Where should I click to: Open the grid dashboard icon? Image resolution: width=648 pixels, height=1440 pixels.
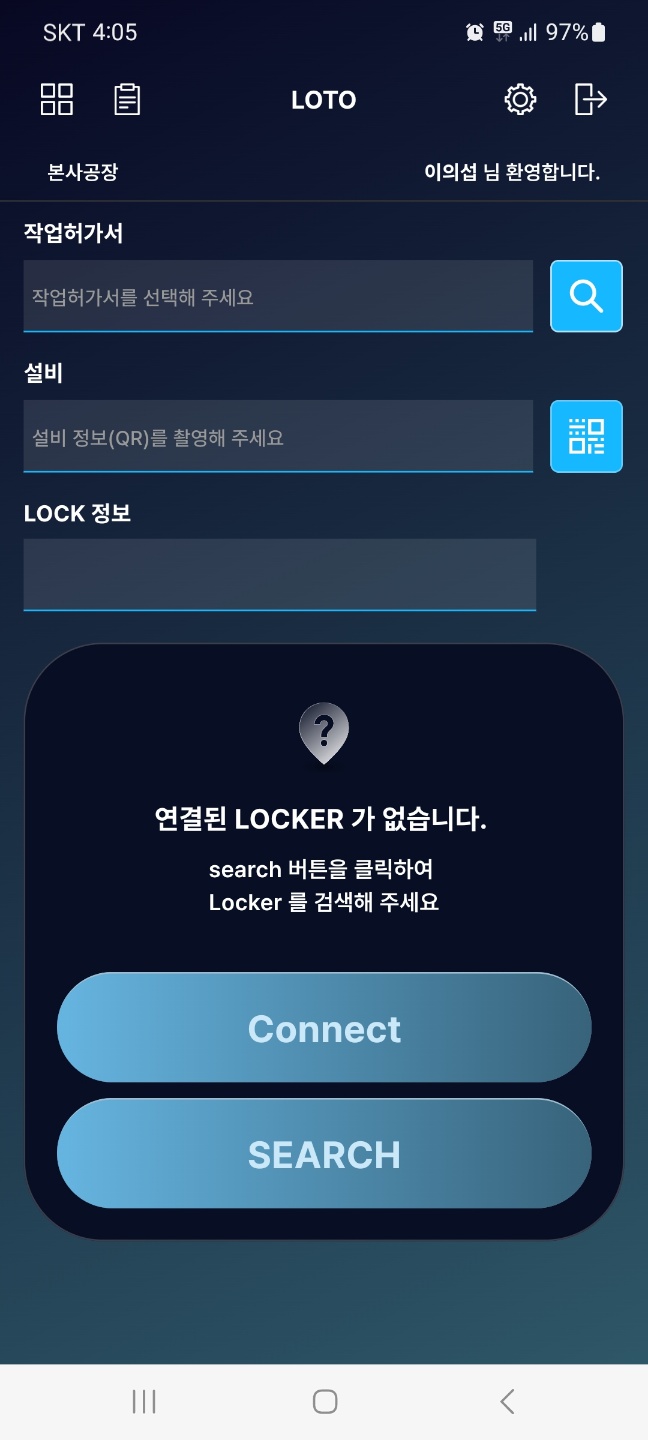[x=57, y=99]
